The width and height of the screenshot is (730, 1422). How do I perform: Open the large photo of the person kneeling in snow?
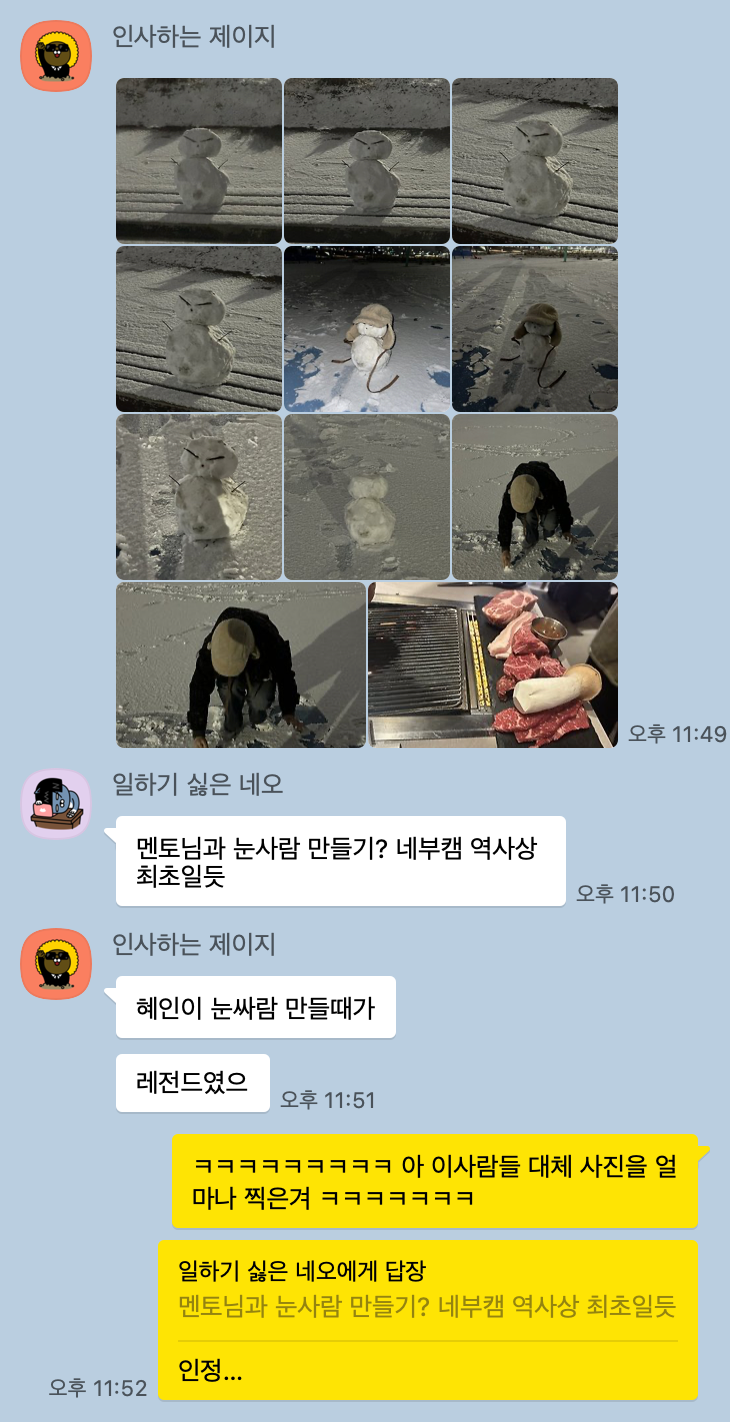click(x=240, y=665)
